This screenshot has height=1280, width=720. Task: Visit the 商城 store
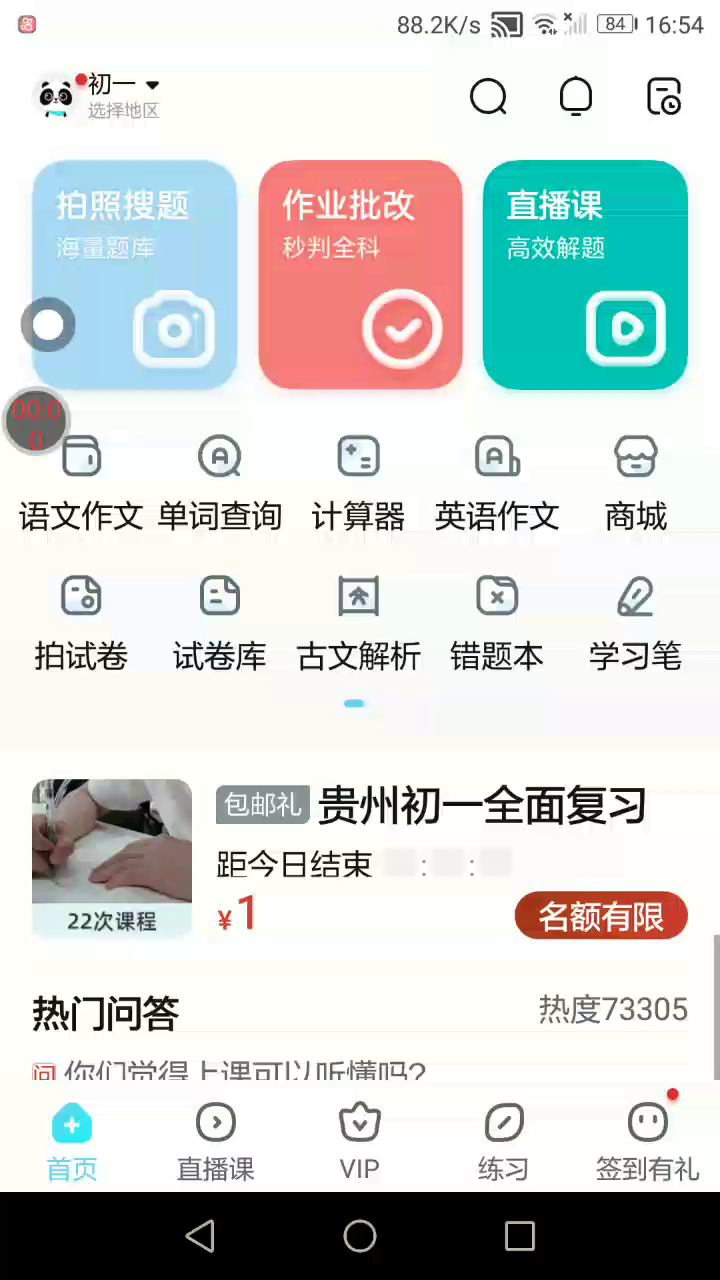pos(636,485)
